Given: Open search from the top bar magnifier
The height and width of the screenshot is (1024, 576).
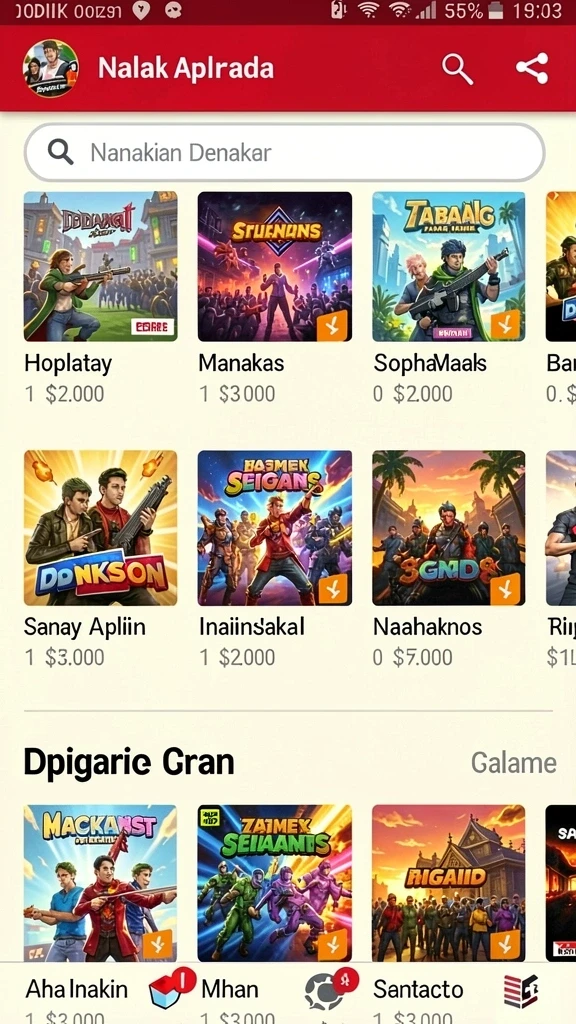Looking at the screenshot, I should (x=457, y=68).
